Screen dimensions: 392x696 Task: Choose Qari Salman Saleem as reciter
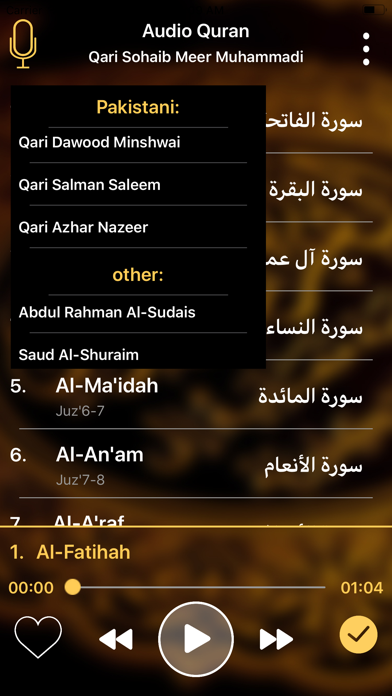tap(138, 185)
